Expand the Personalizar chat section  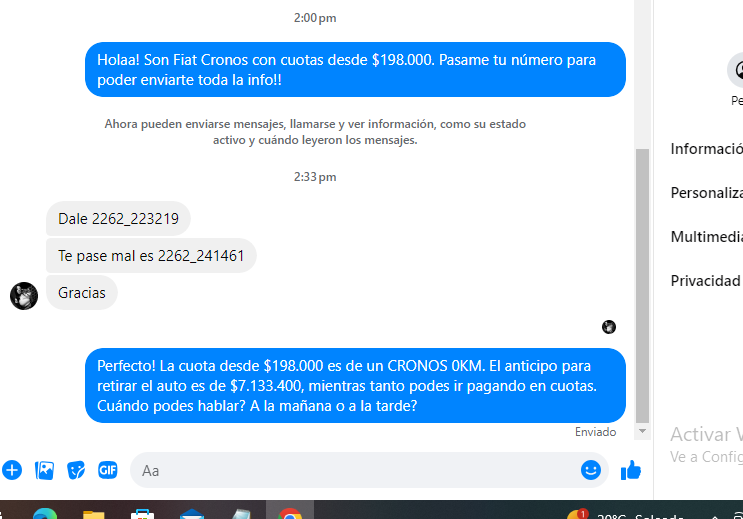coord(706,193)
